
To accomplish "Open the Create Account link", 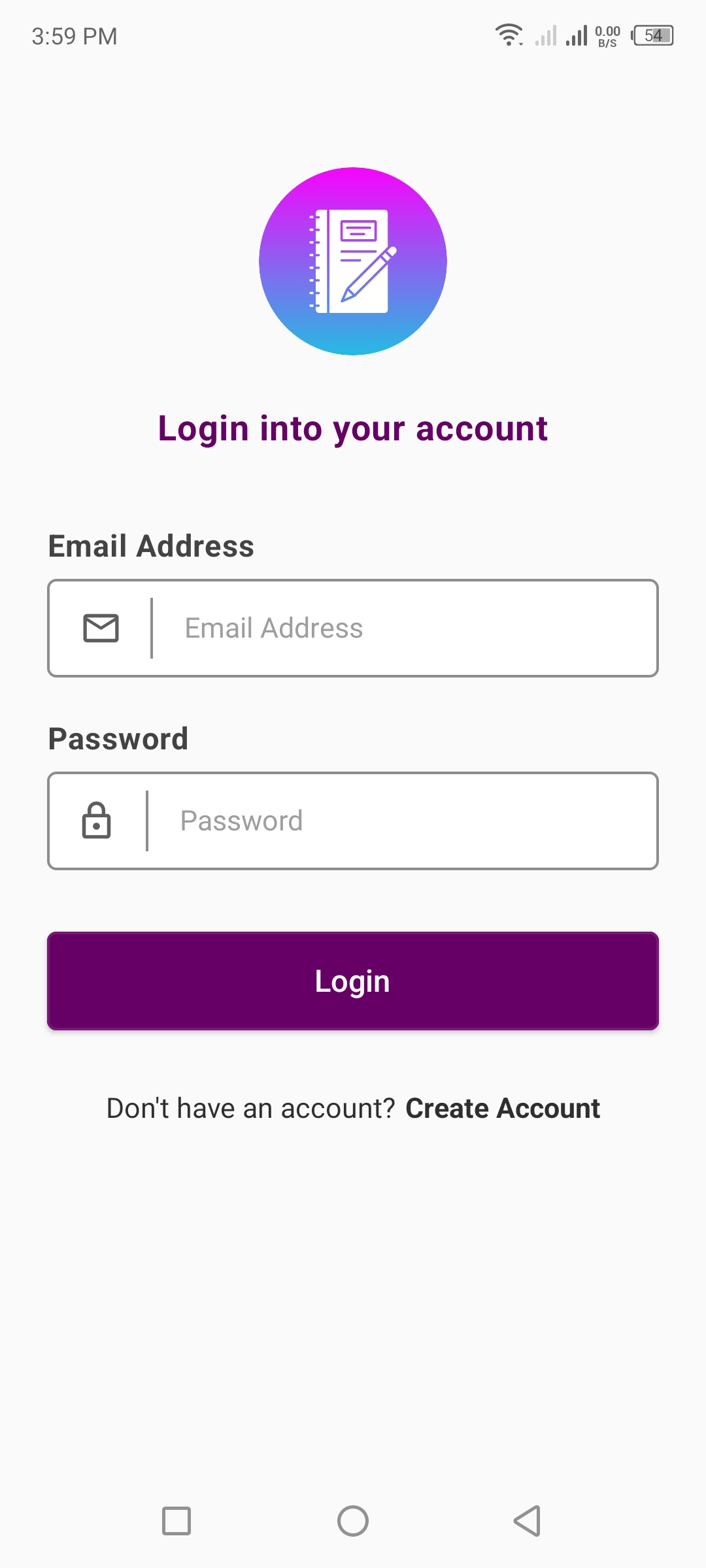I will point(503,1108).
